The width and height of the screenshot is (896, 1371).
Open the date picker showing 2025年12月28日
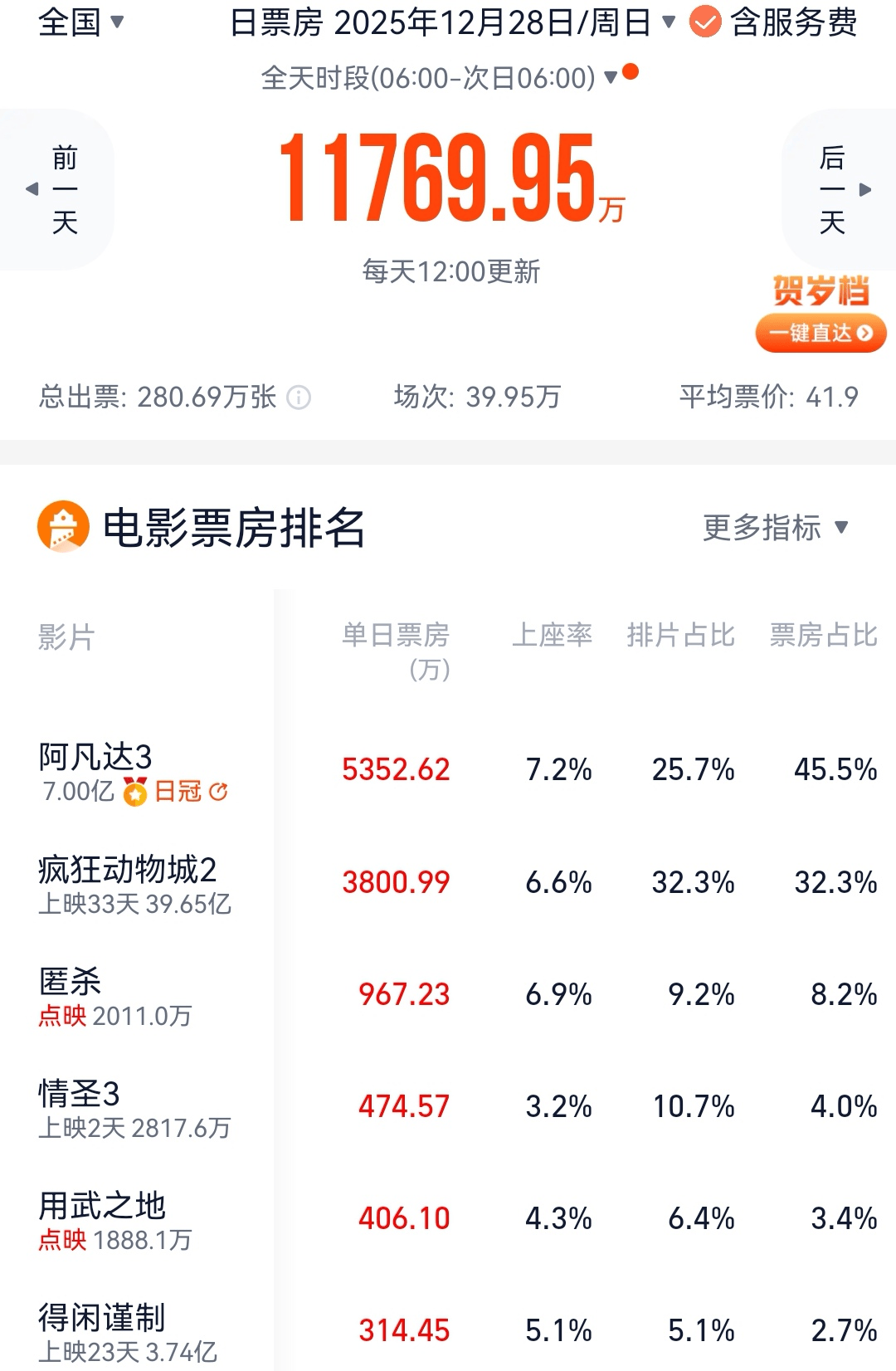tap(452, 22)
